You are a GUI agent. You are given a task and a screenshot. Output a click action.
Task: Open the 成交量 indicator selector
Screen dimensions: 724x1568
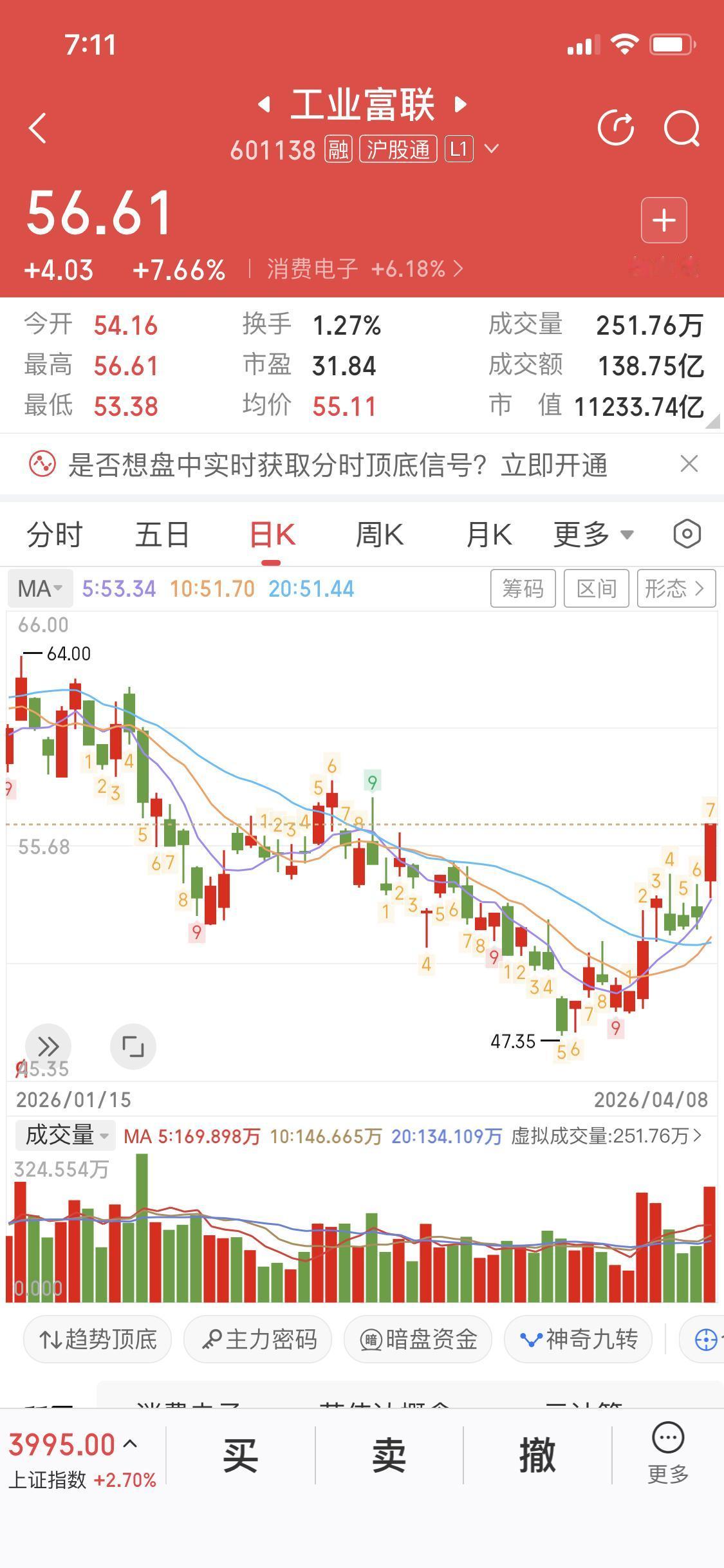point(63,1135)
